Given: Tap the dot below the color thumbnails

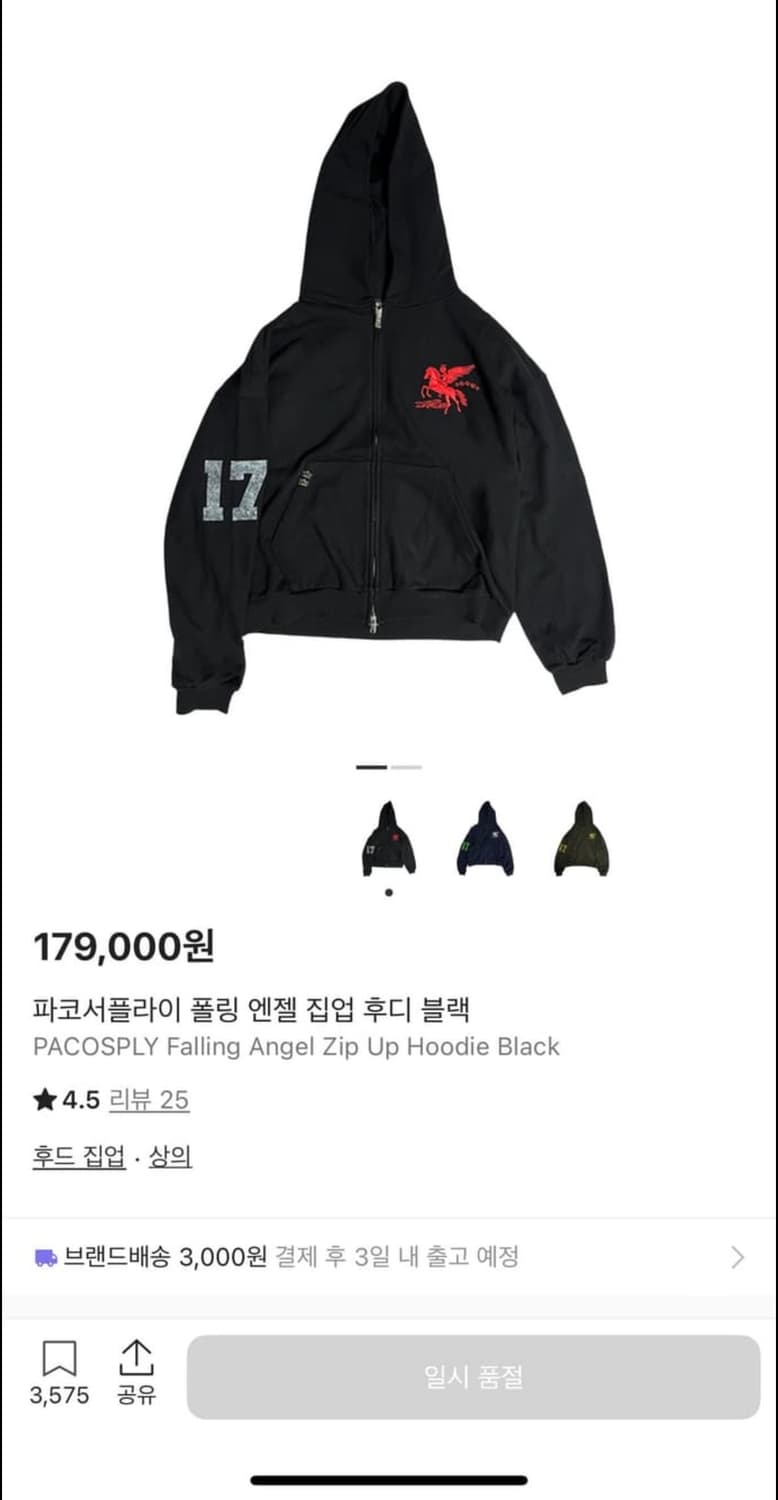Looking at the screenshot, I should pos(389,892).
